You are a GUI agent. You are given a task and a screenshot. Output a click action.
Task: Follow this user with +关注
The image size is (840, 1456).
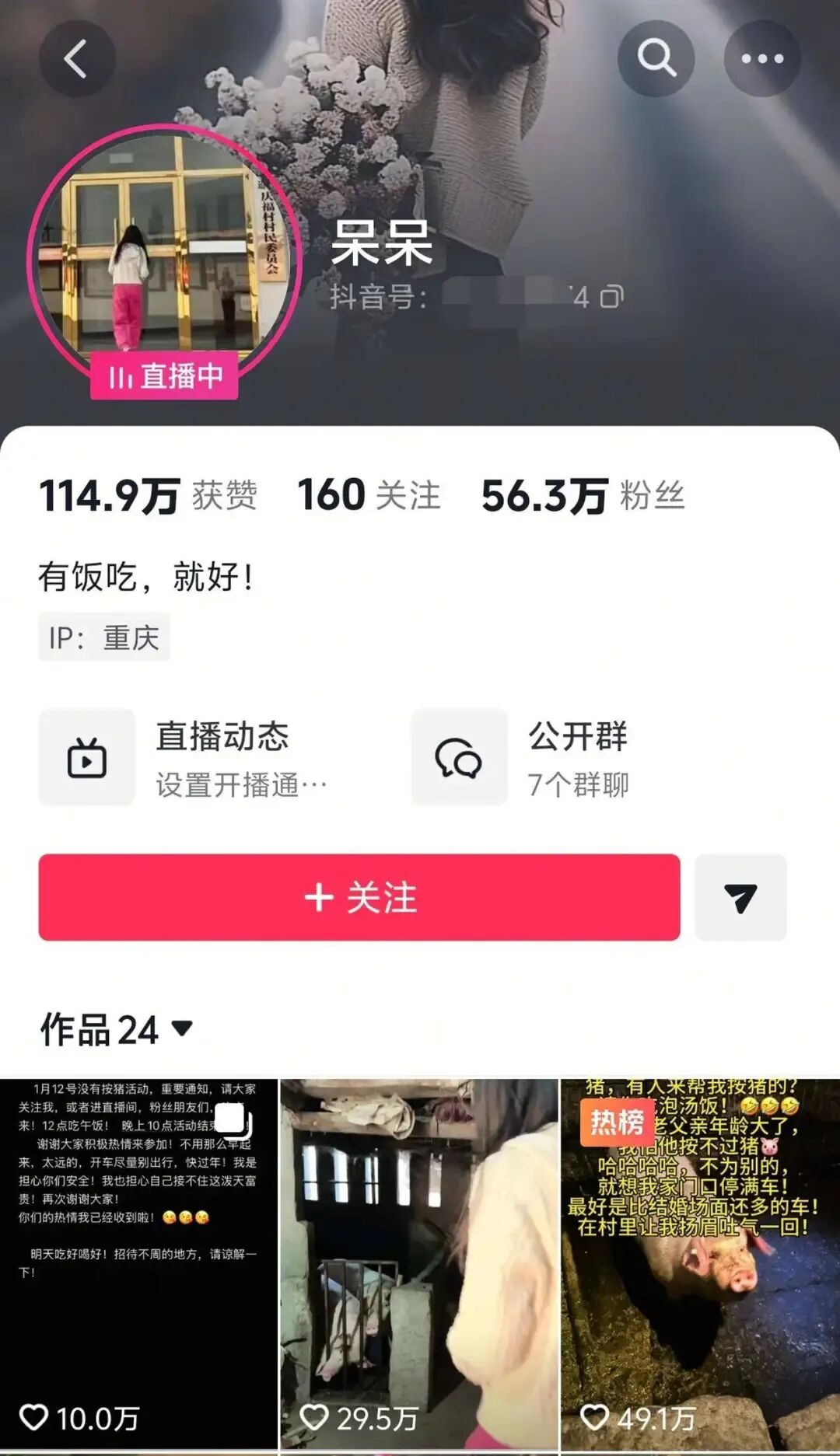click(359, 897)
